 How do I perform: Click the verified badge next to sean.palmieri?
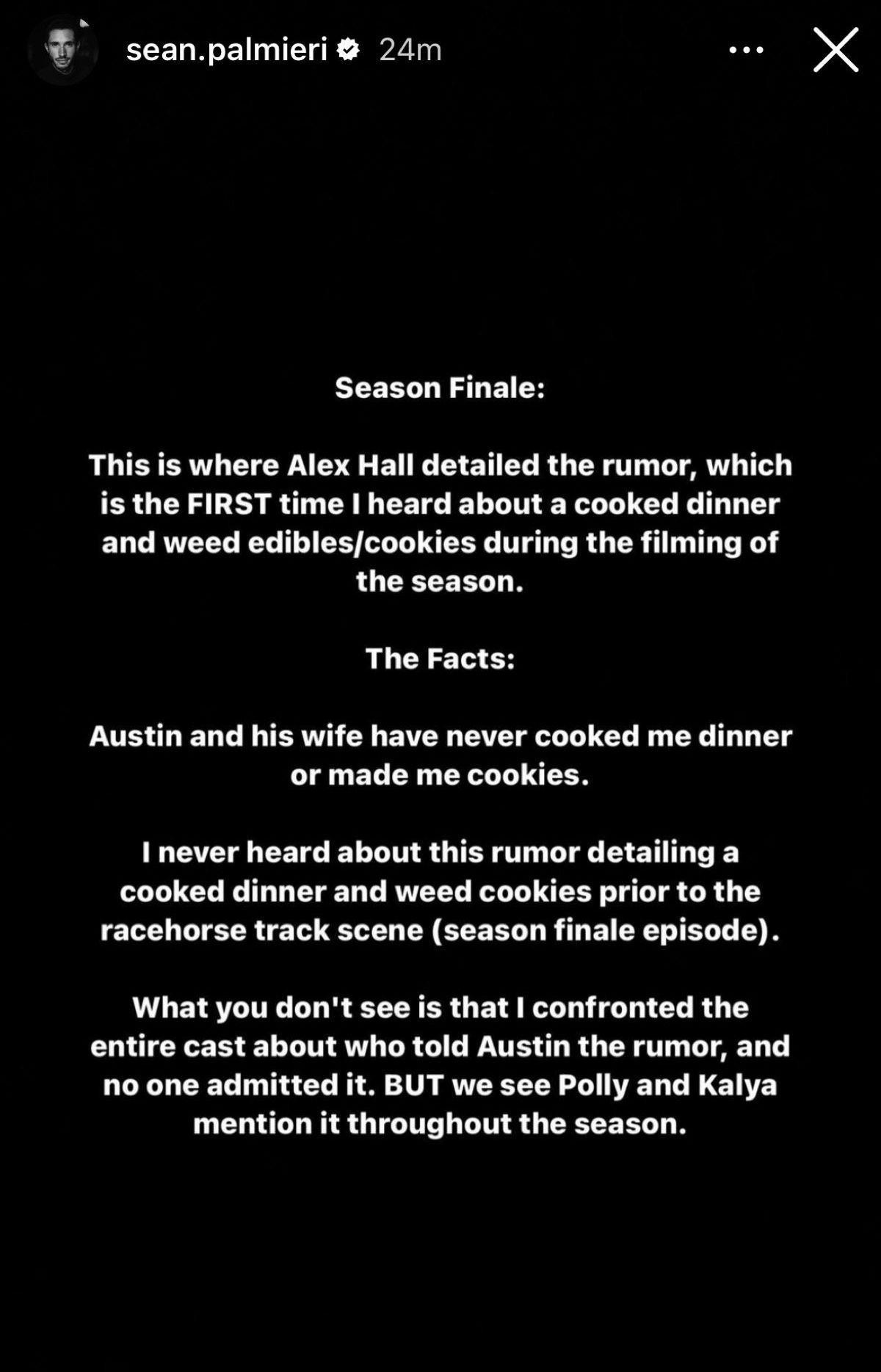point(348,50)
